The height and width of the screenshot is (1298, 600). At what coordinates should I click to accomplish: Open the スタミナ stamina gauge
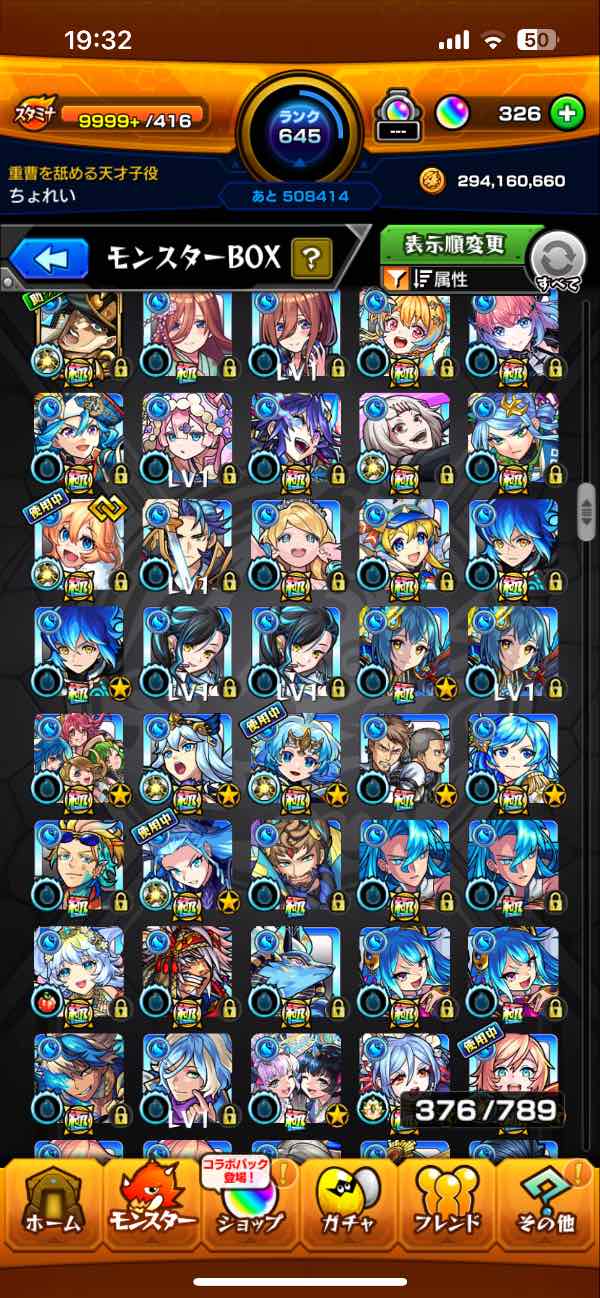(110, 115)
